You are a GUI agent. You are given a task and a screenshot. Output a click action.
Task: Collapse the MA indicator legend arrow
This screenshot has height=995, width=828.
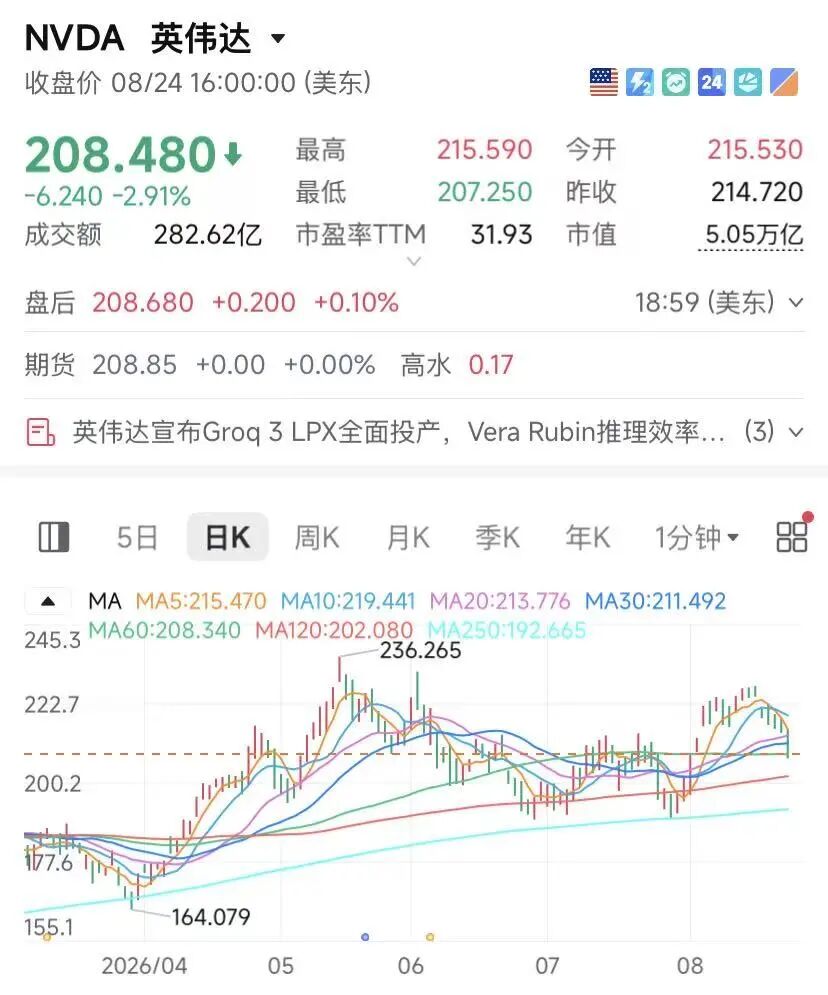[48, 601]
